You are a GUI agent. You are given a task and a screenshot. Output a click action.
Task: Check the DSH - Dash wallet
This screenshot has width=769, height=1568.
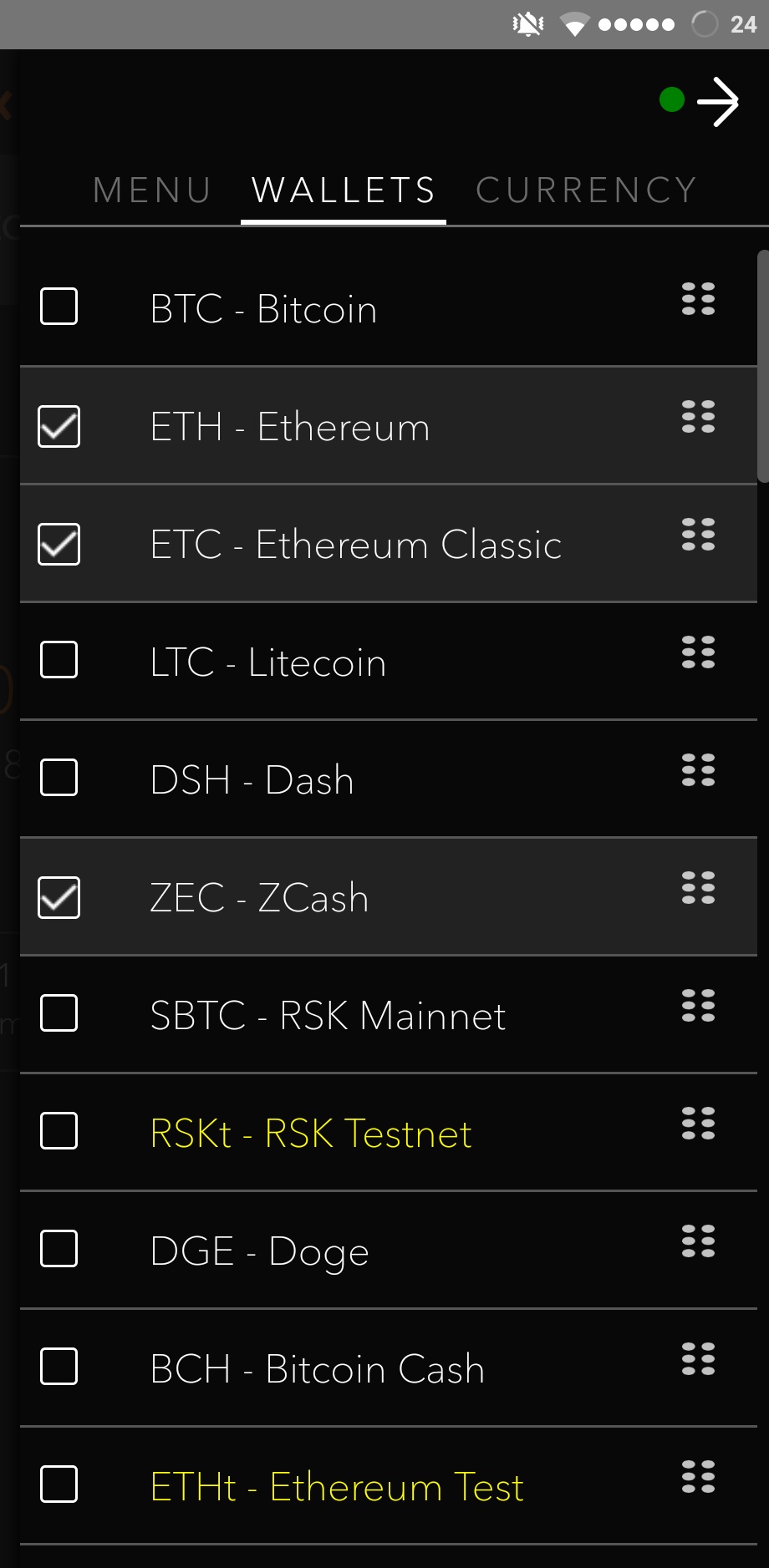point(59,778)
